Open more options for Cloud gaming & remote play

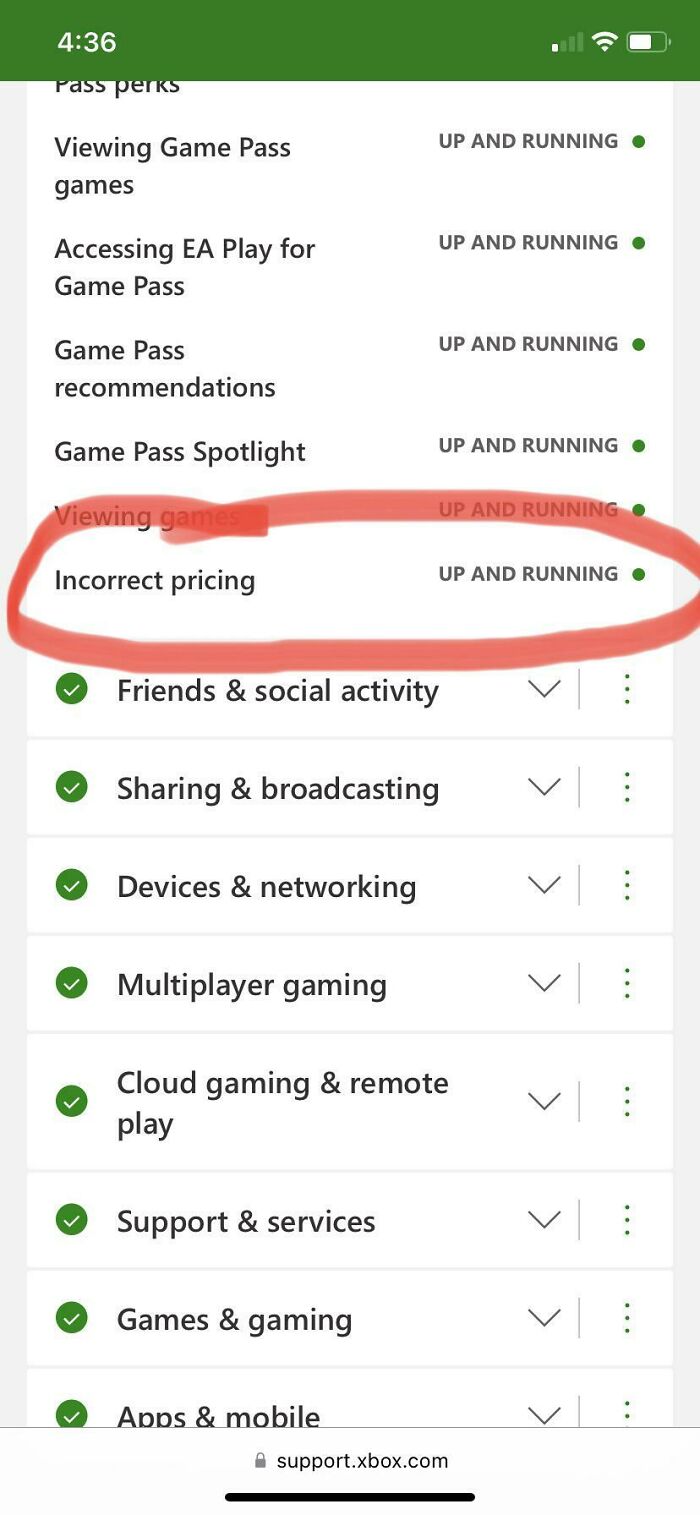pyautogui.click(x=627, y=1102)
